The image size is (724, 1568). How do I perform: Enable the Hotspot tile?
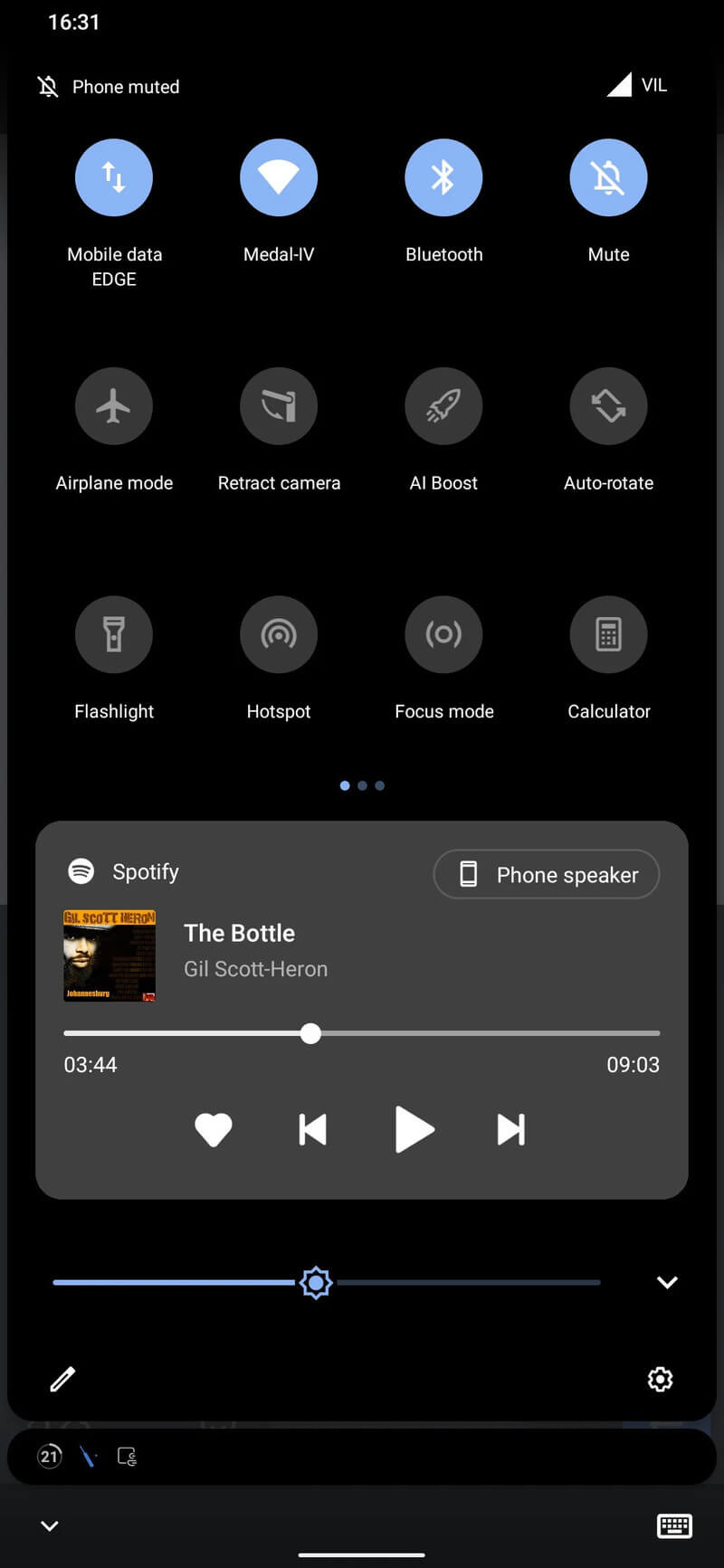point(279,634)
